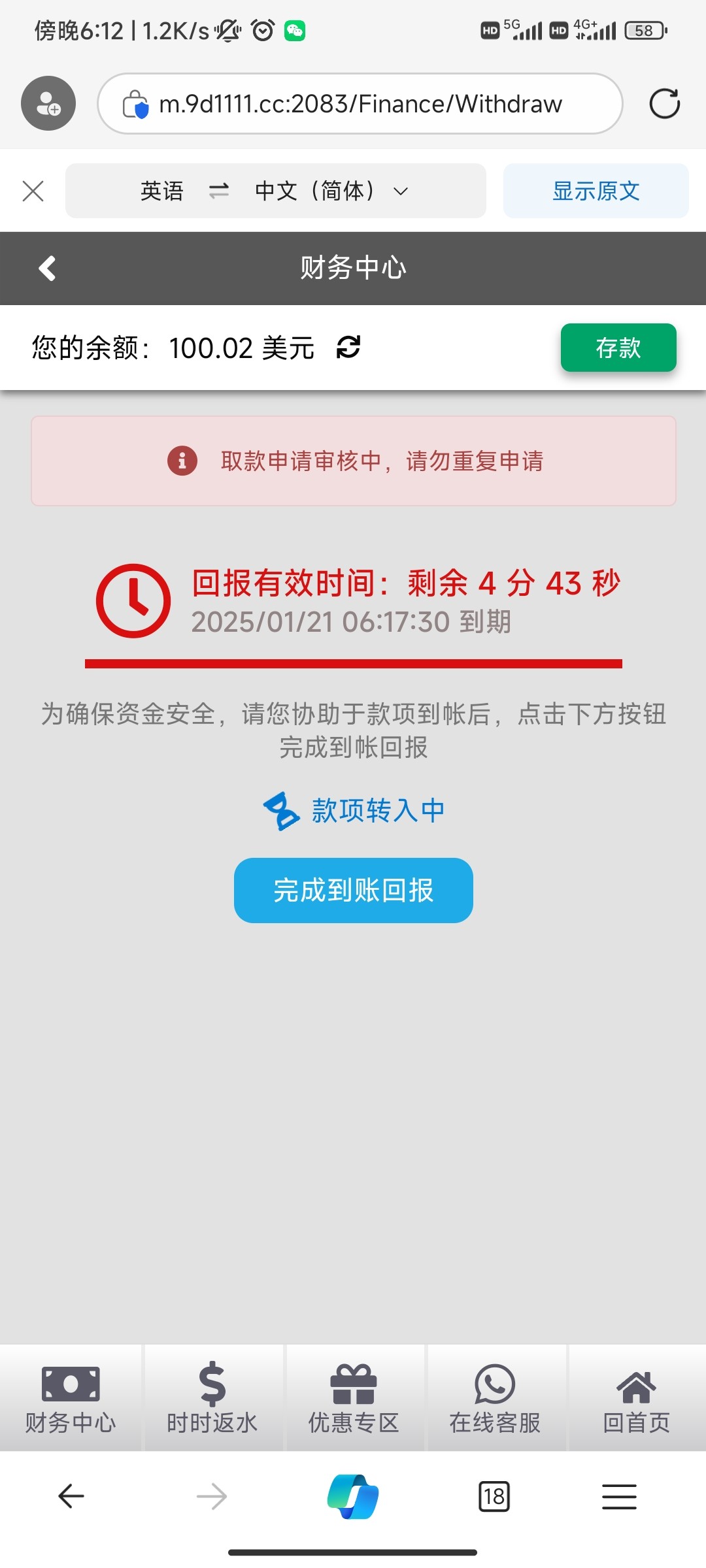The image size is (706, 1568).
Task: Switch to the 财务中心 tab
Action: coord(71,1398)
